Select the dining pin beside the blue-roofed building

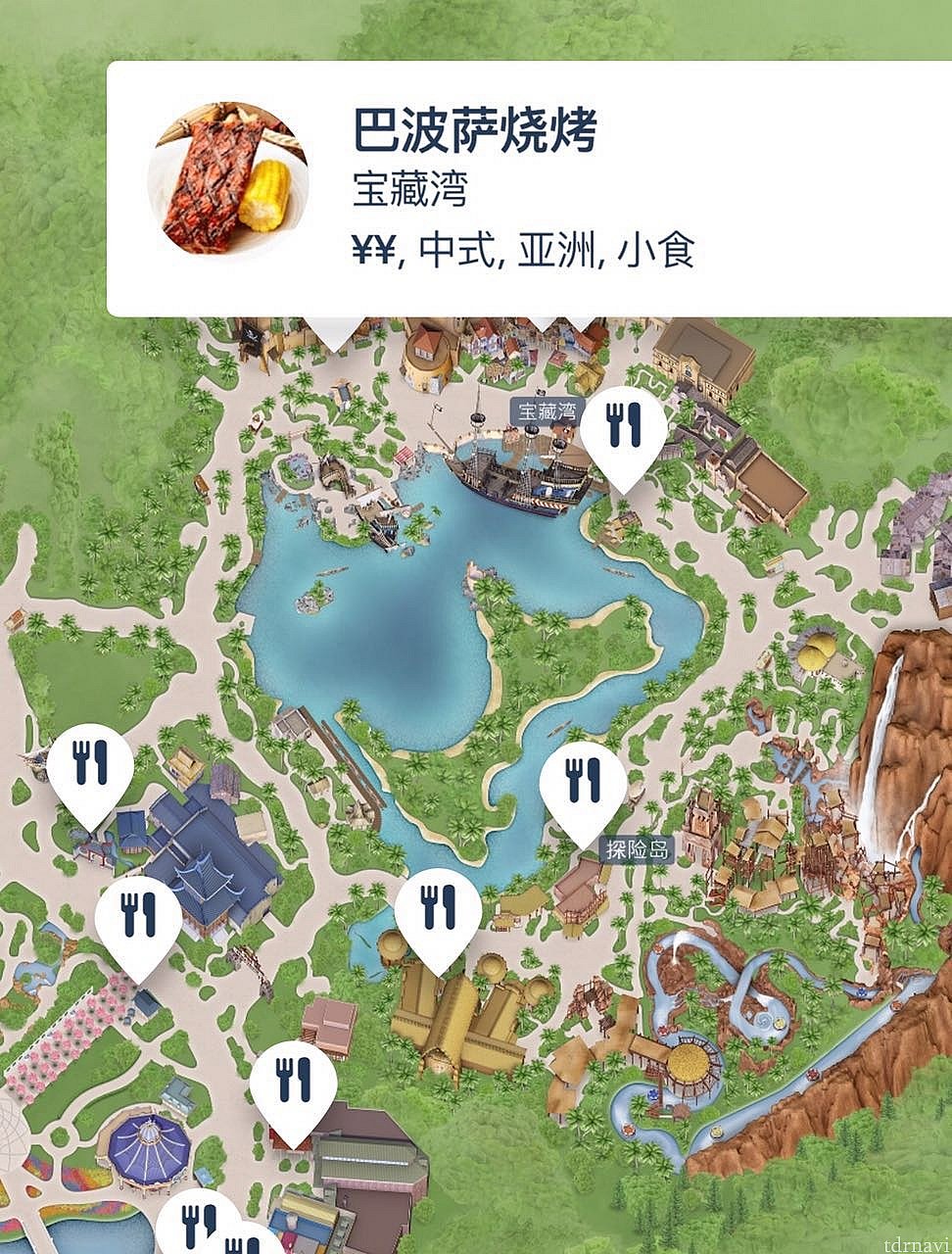click(91, 767)
